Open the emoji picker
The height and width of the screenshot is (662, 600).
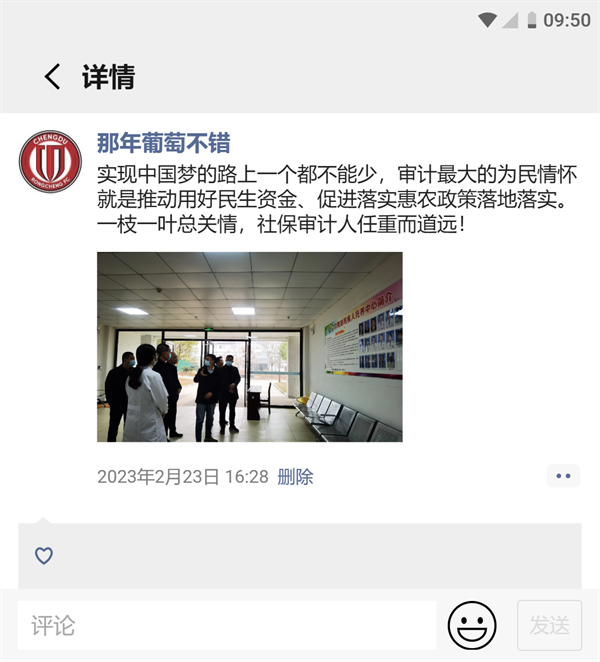point(472,626)
